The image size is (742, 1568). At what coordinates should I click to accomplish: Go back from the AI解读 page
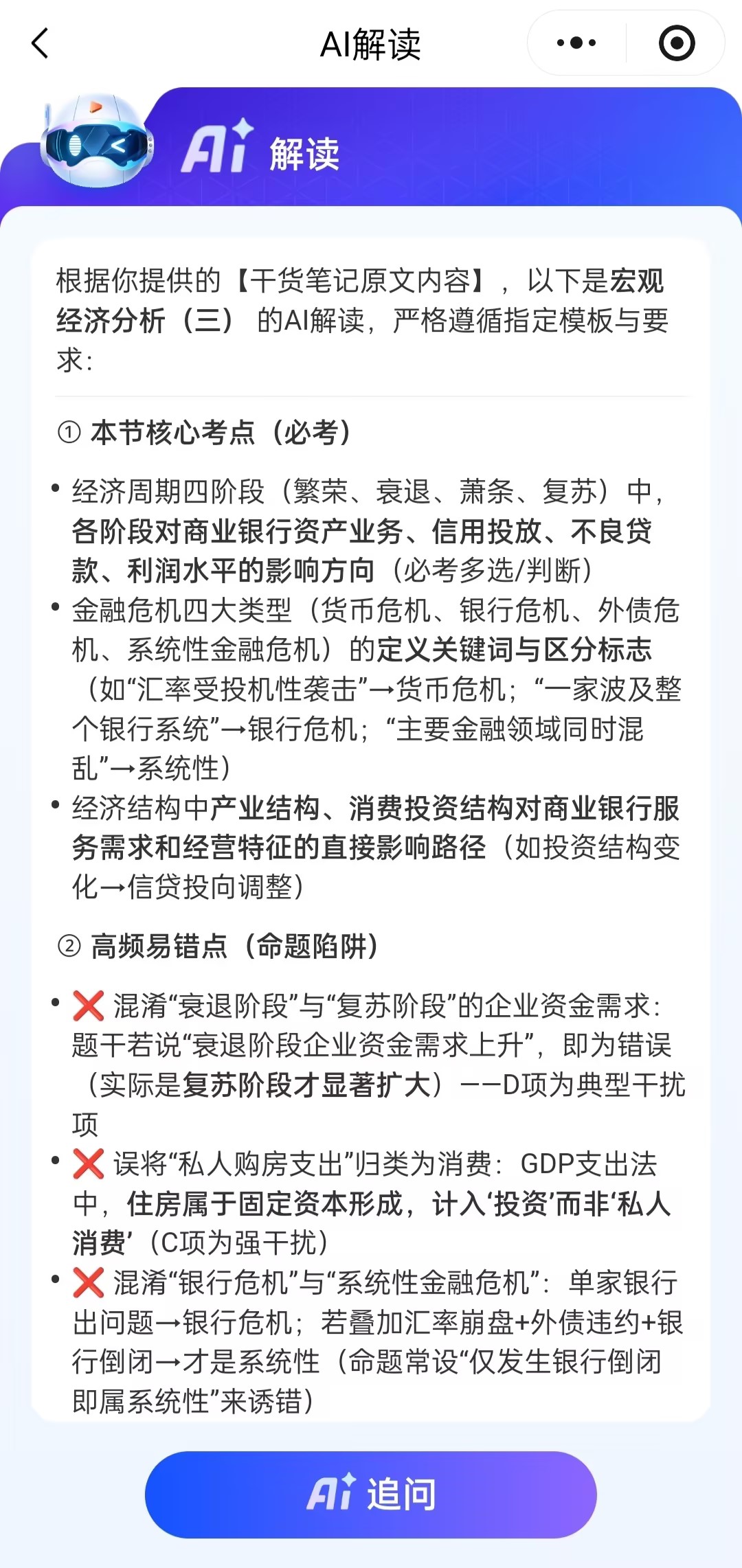40,43
